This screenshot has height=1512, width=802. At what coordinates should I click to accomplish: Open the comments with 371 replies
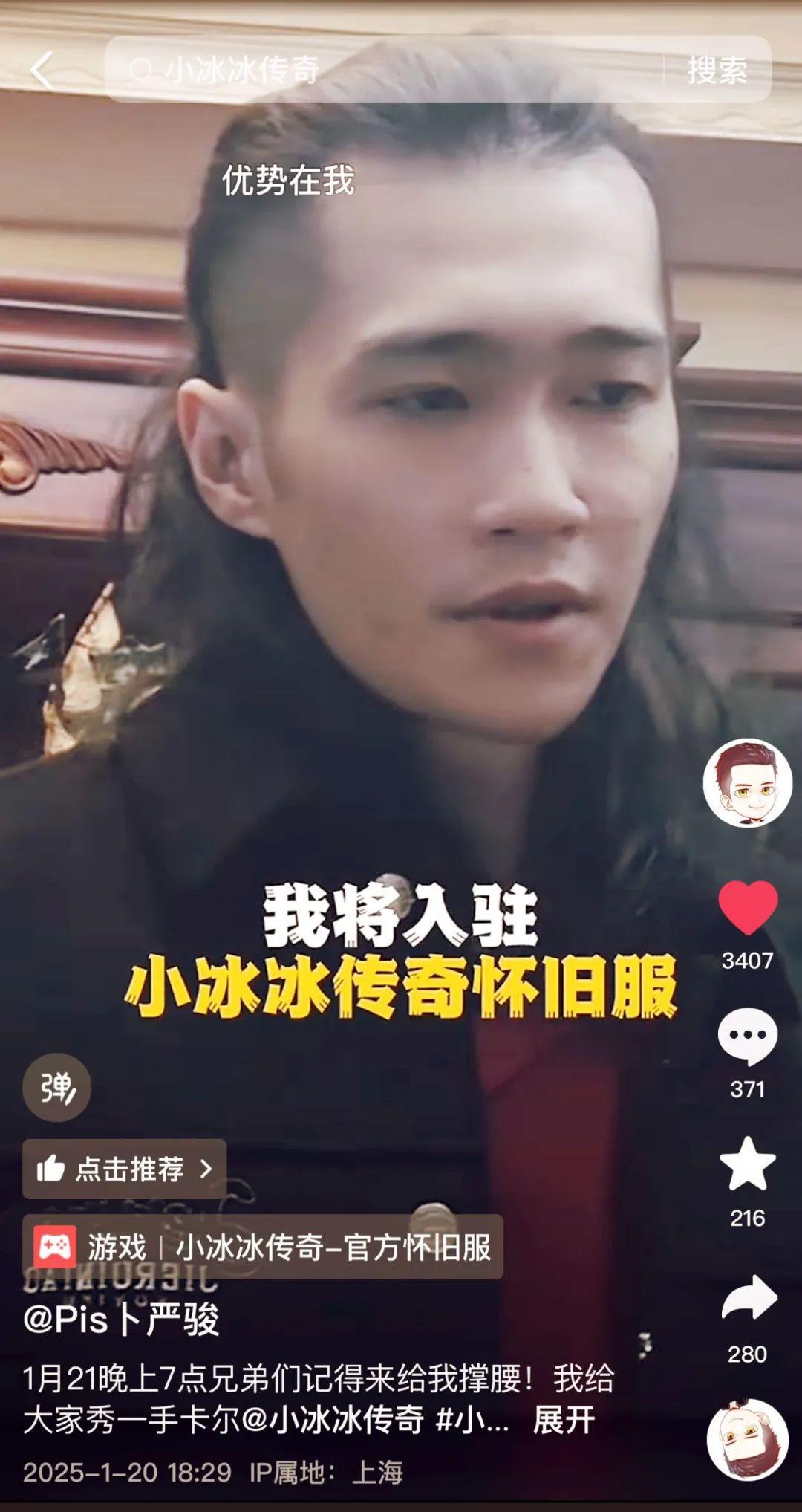[x=747, y=1036]
